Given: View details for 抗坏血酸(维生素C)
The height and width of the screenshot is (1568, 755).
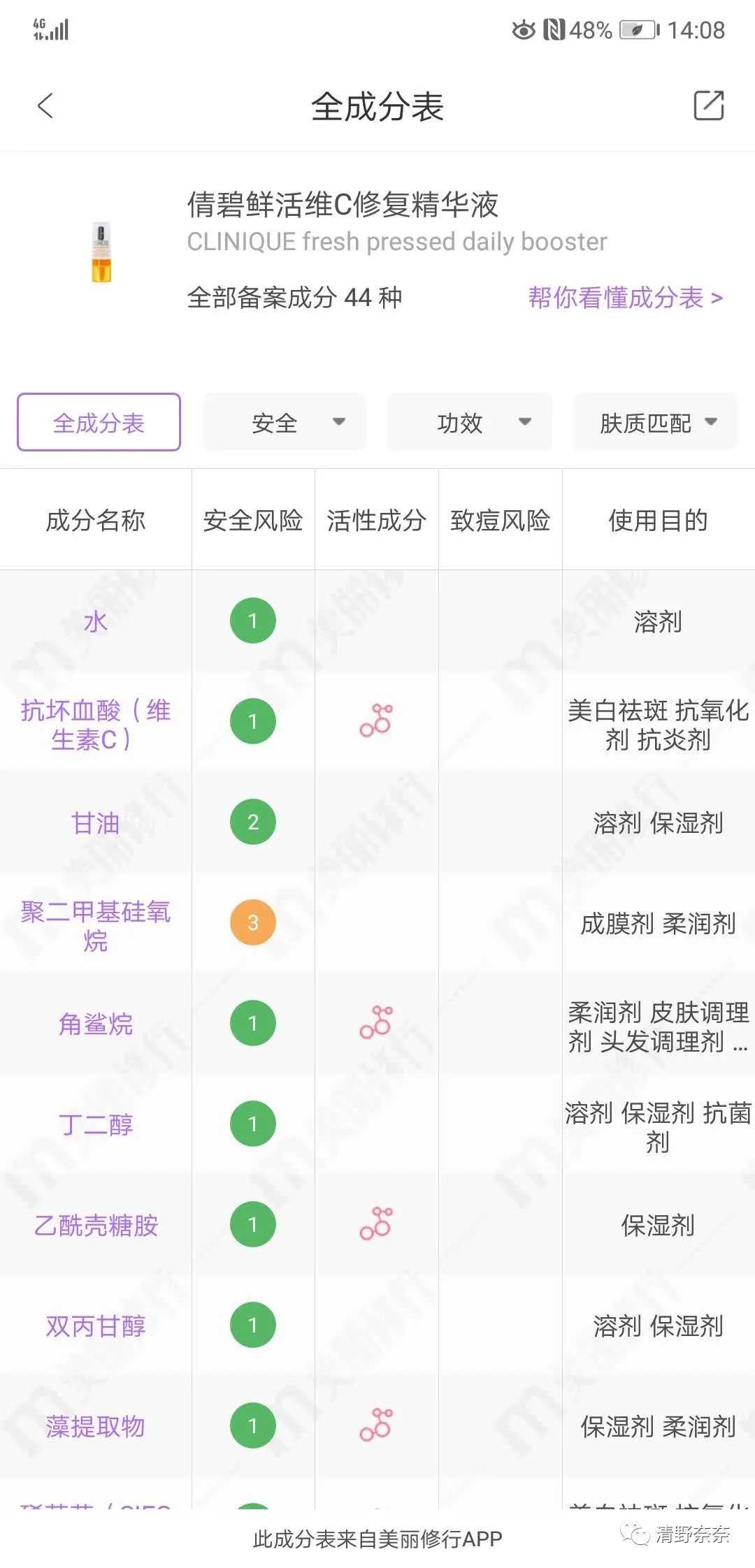Looking at the screenshot, I should [96, 725].
